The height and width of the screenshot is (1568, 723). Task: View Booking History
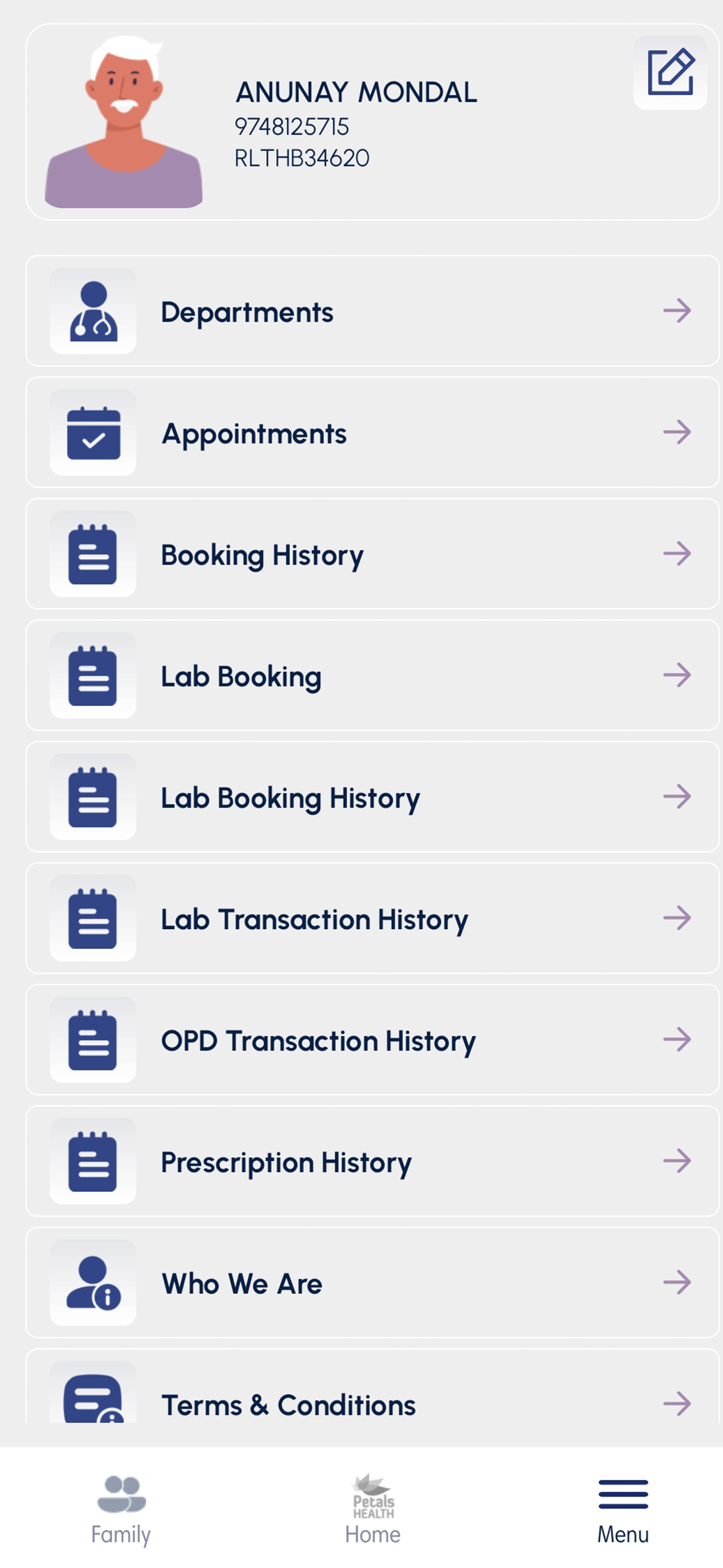point(373,554)
